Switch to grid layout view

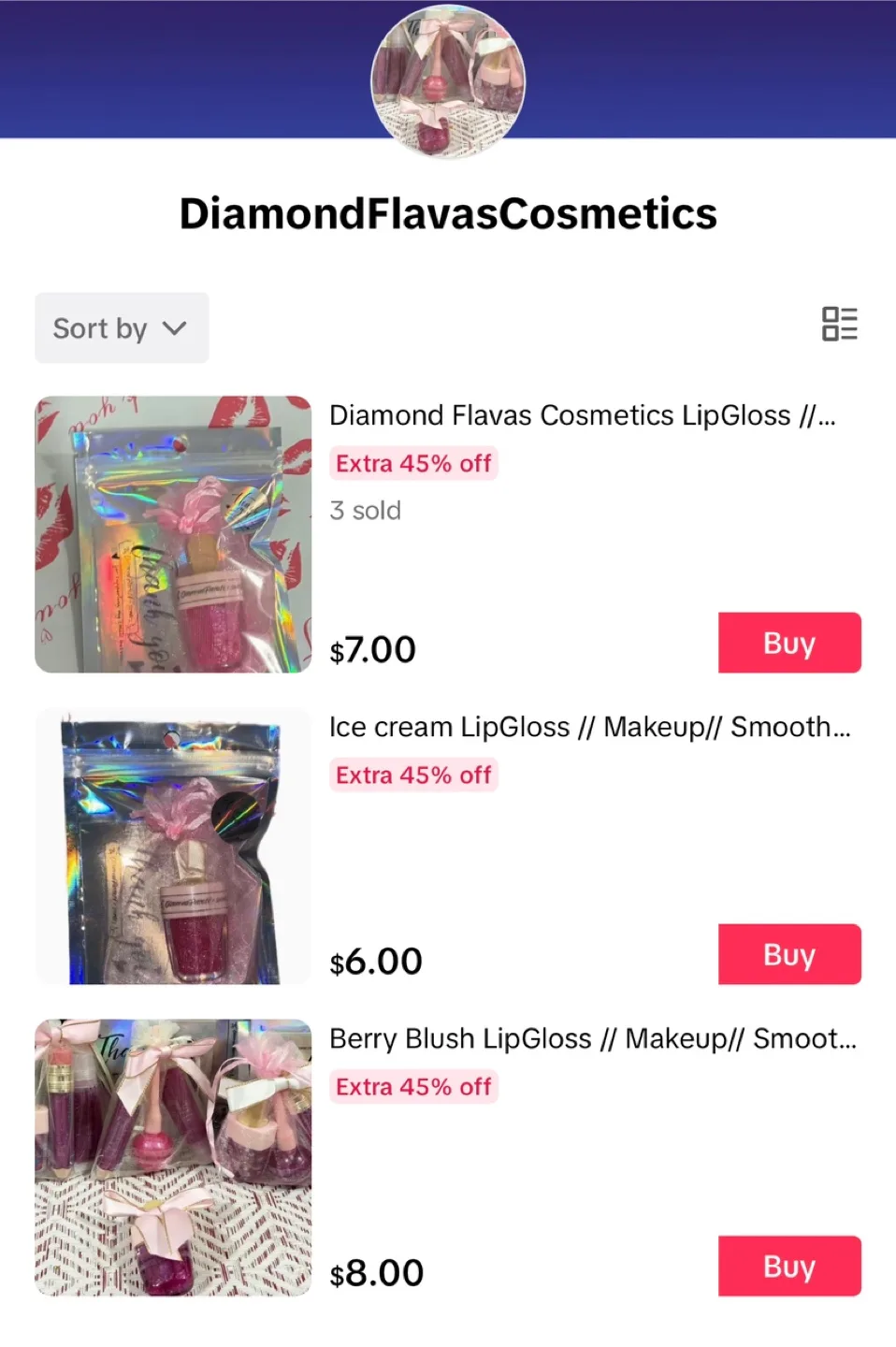[x=839, y=325]
